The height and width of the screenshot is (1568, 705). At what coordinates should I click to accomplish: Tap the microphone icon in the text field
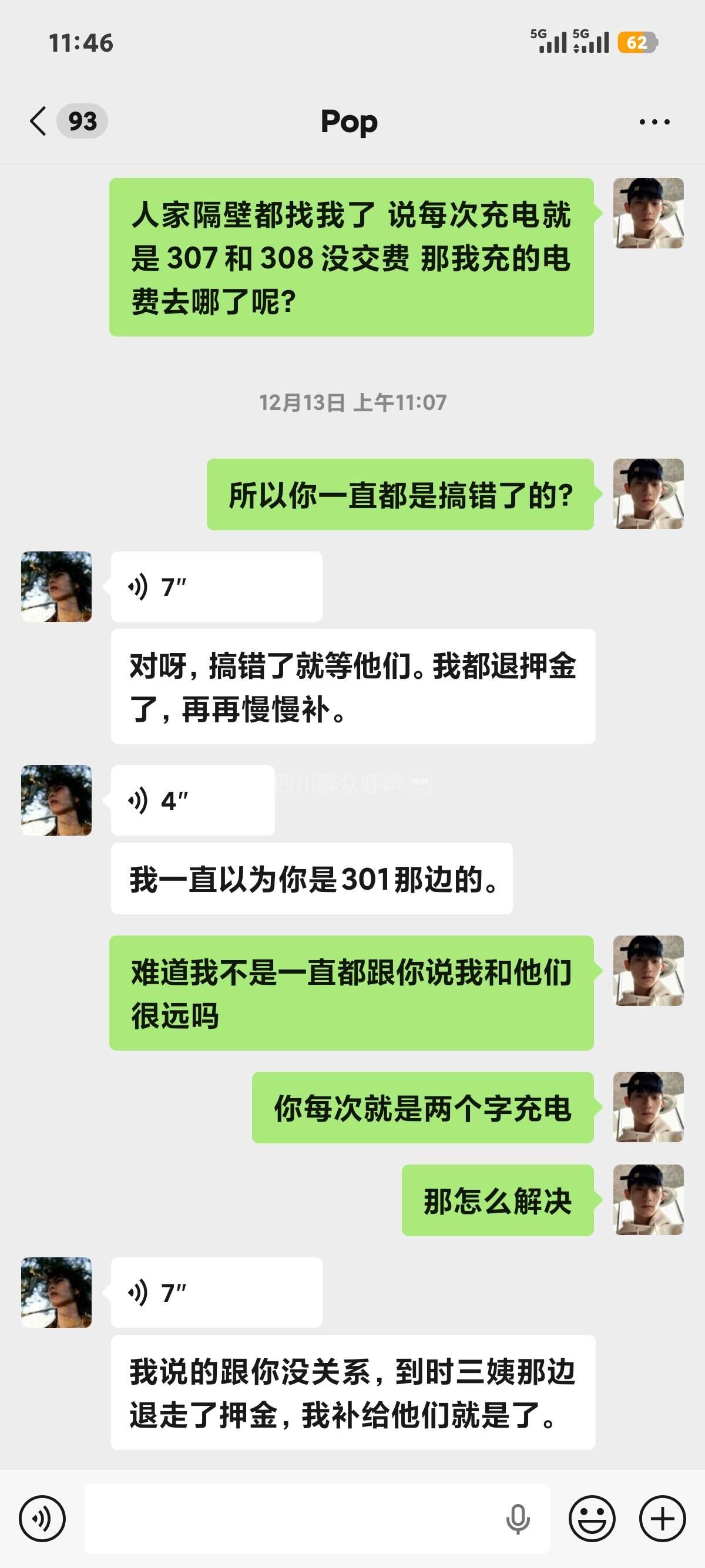point(518,1519)
